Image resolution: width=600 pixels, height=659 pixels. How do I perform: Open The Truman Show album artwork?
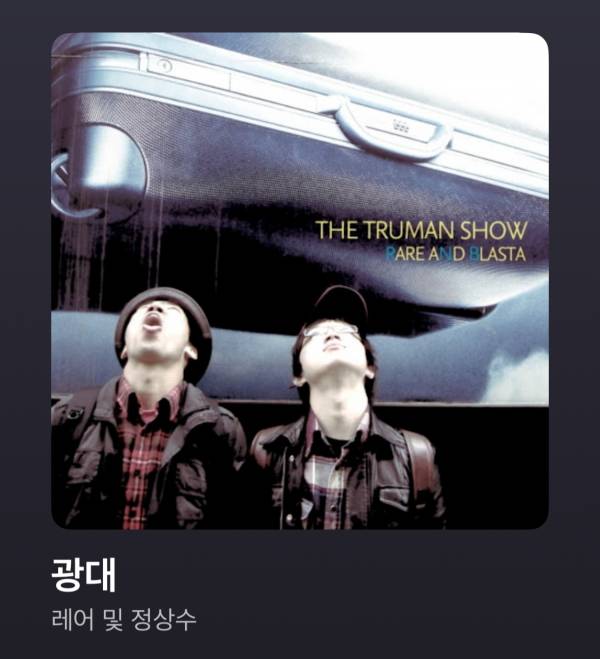click(x=299, y=281)
